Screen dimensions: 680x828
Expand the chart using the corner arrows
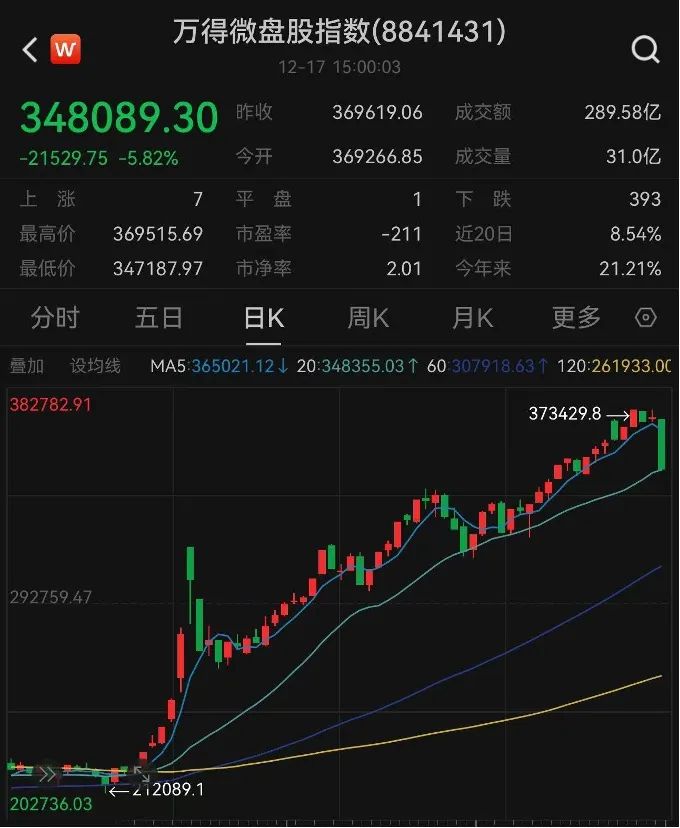tap(140, 773)
